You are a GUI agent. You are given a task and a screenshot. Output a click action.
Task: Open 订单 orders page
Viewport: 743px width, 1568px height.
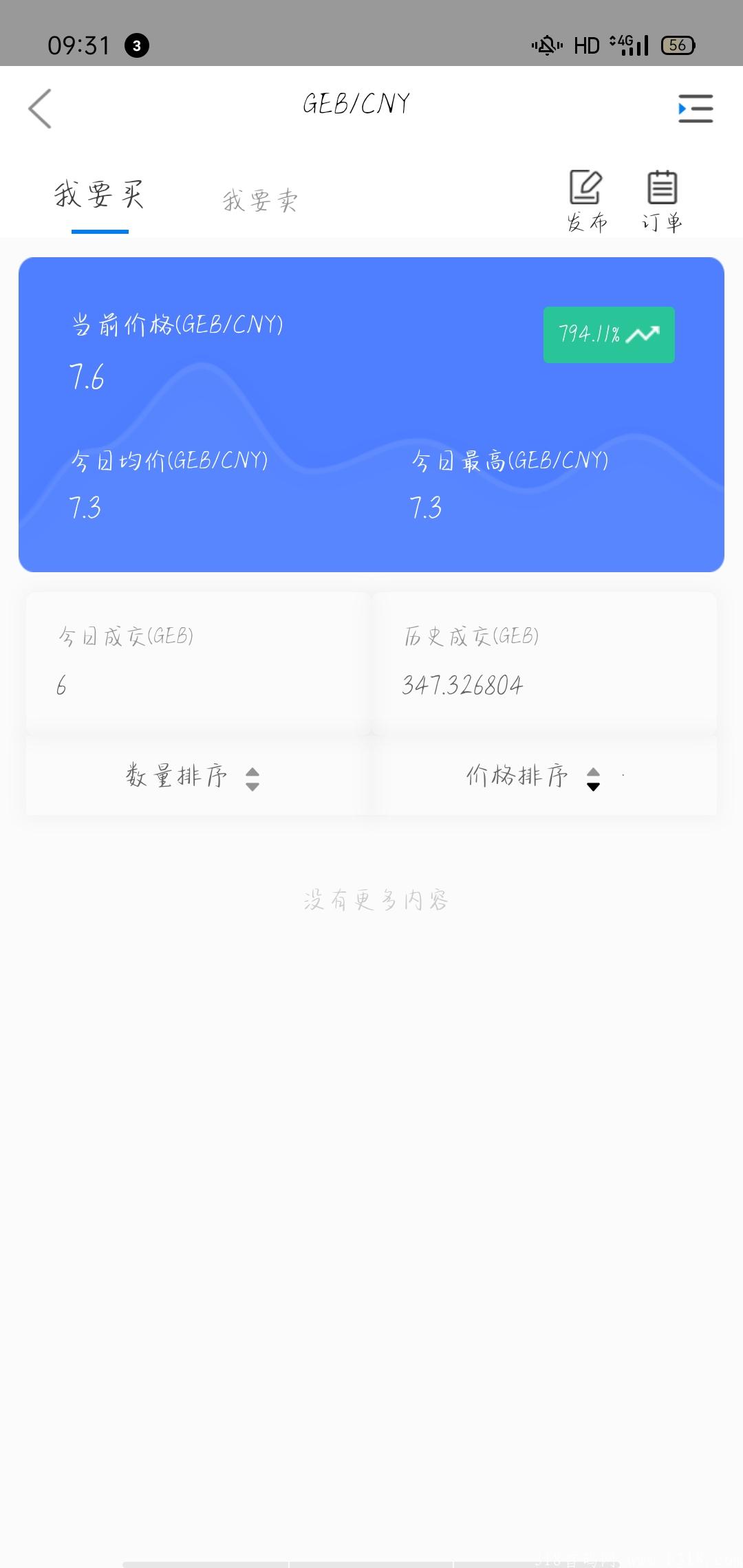point(662,202)
